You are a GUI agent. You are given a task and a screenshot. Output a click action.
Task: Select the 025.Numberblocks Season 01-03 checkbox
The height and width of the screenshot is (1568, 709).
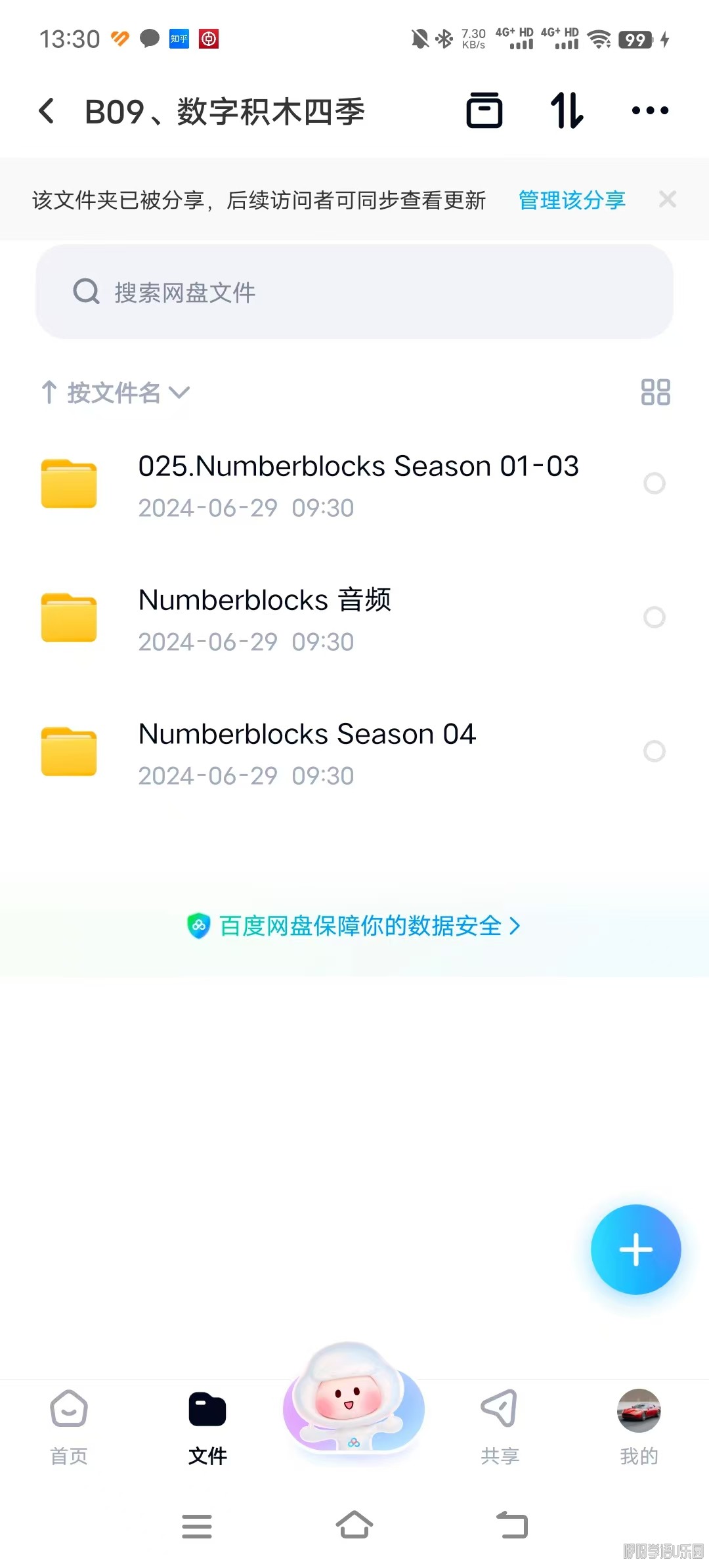point(655,483)
